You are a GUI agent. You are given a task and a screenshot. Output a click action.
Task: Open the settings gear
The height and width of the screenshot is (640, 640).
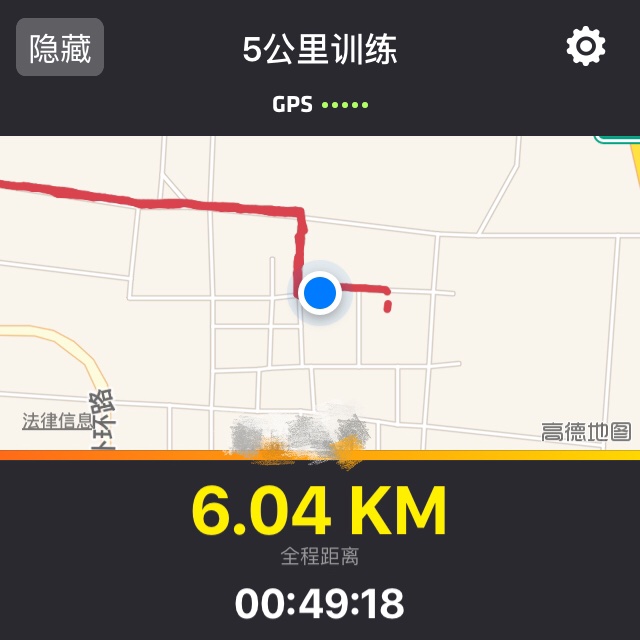[586, 46]
